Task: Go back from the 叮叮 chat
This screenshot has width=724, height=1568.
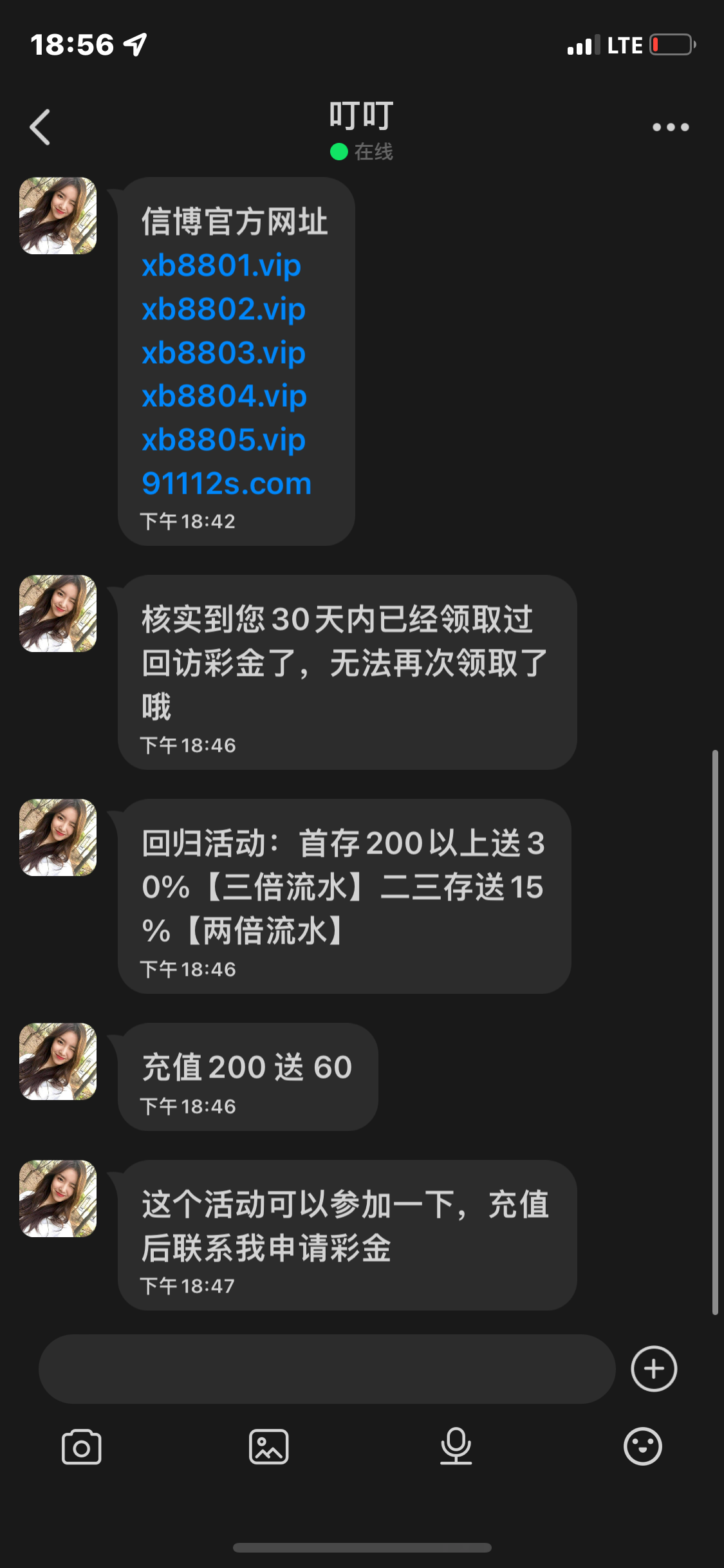Action: click(40, 127)
